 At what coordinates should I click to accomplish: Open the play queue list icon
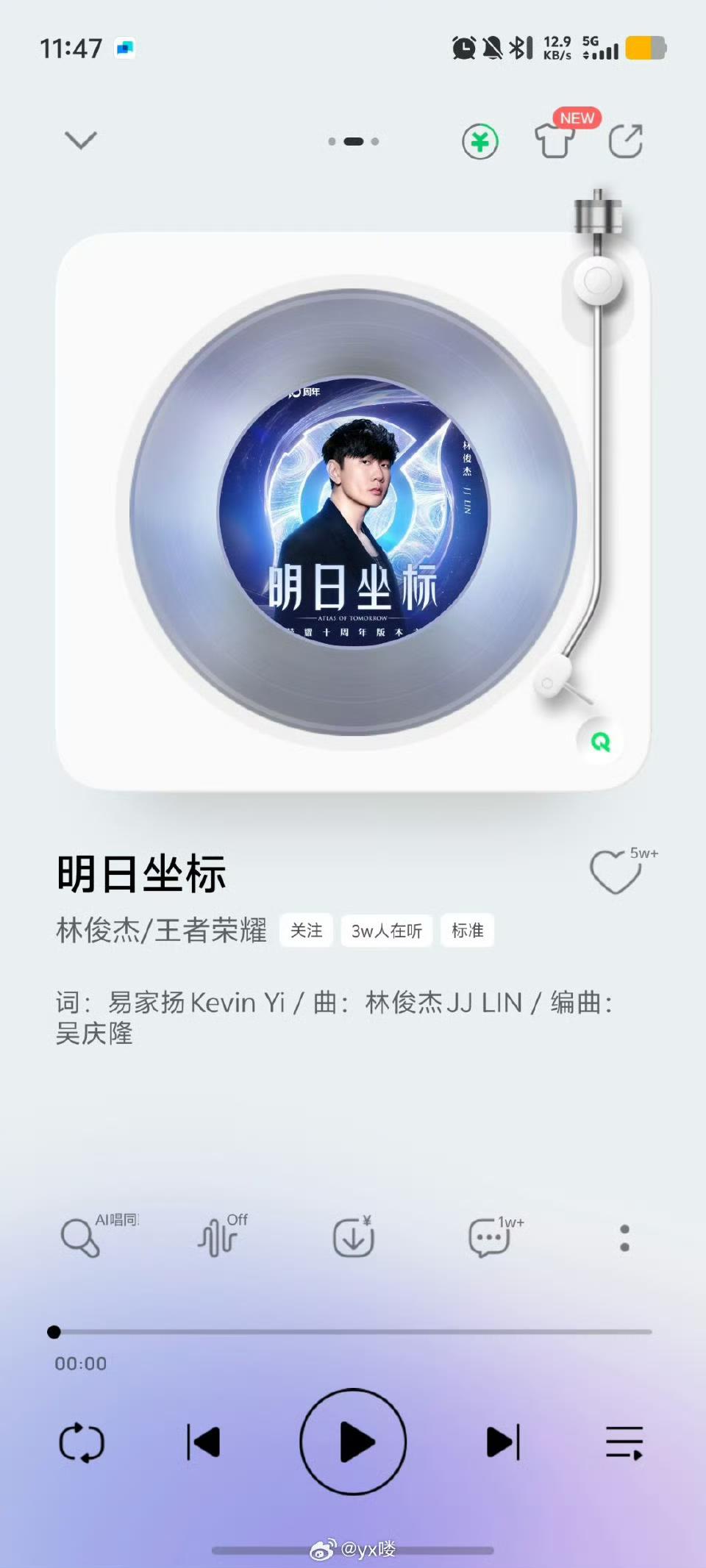(624, 1442)
